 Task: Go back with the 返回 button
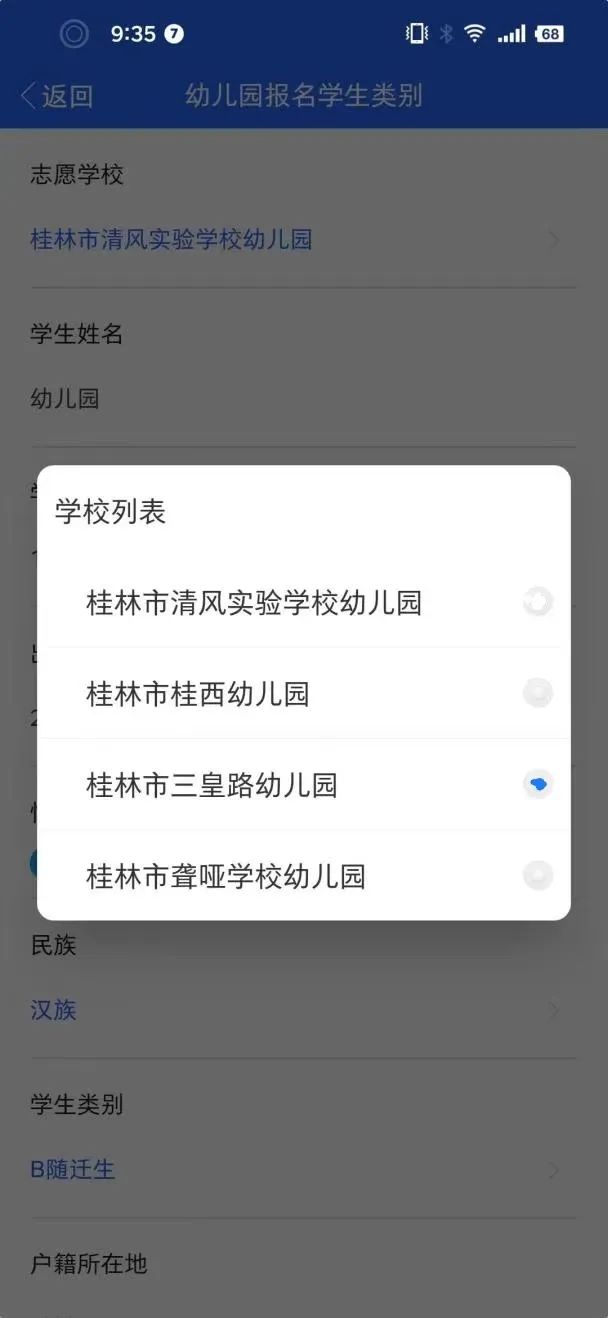pos(57,96)
